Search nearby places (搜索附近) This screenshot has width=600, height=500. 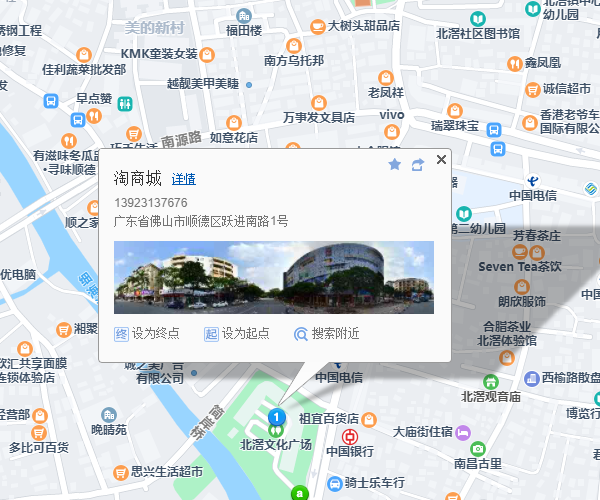[x=326, y=334]
